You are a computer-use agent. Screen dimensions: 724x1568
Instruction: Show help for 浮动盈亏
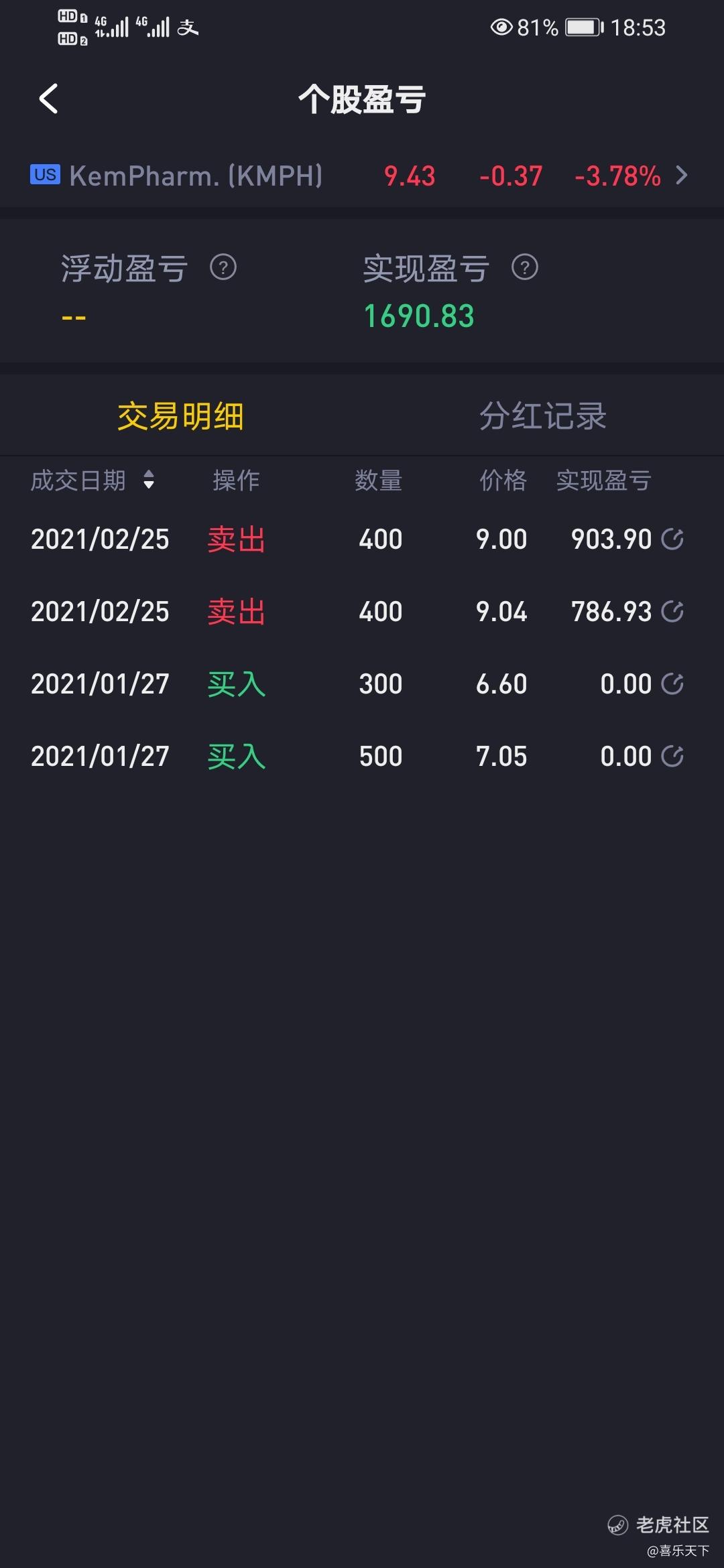223,268
